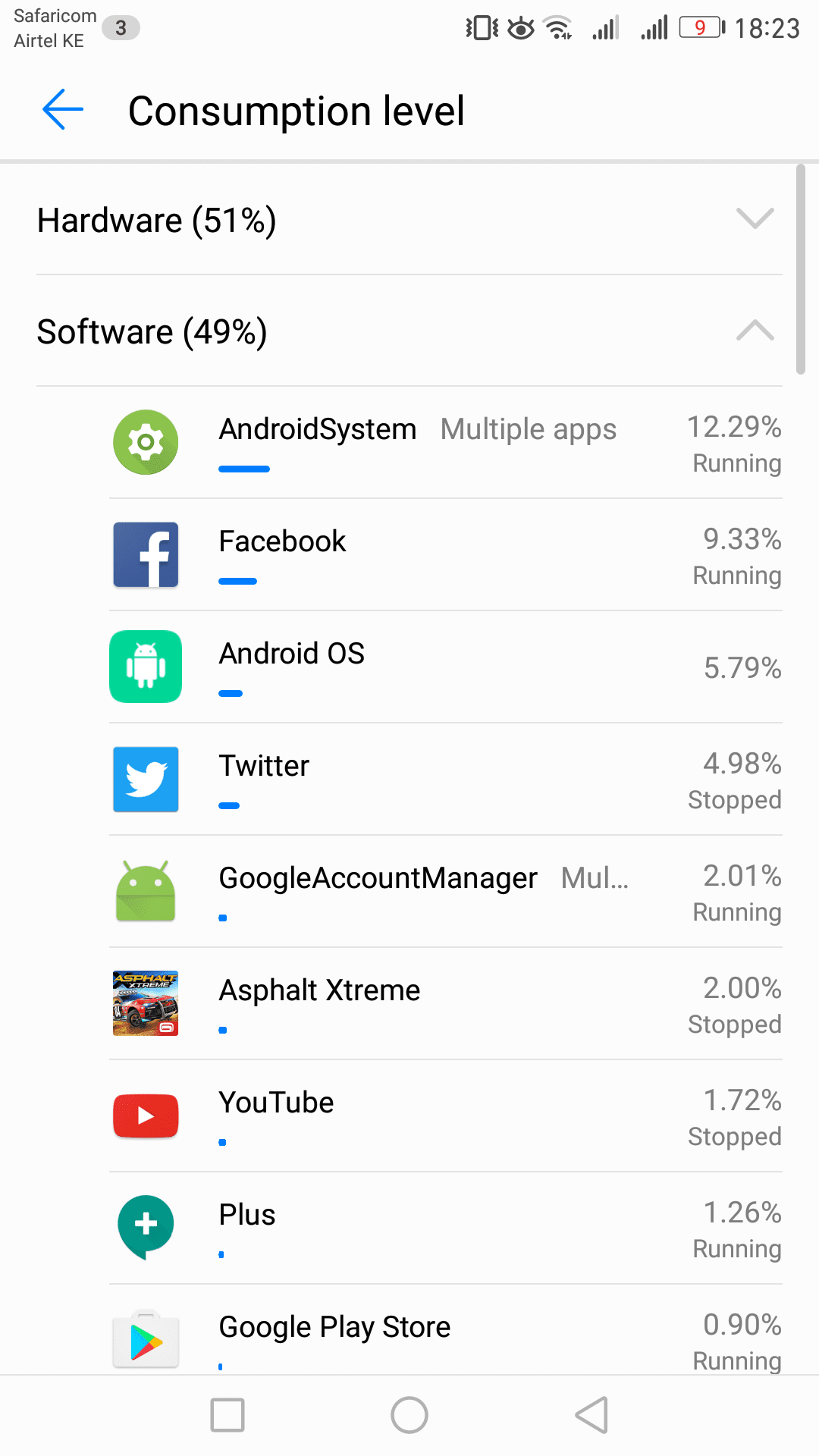This screenshot has height=1456, width=819.
Task: Collapse the Software (49%) section
Action: click(x=409, y=331)
